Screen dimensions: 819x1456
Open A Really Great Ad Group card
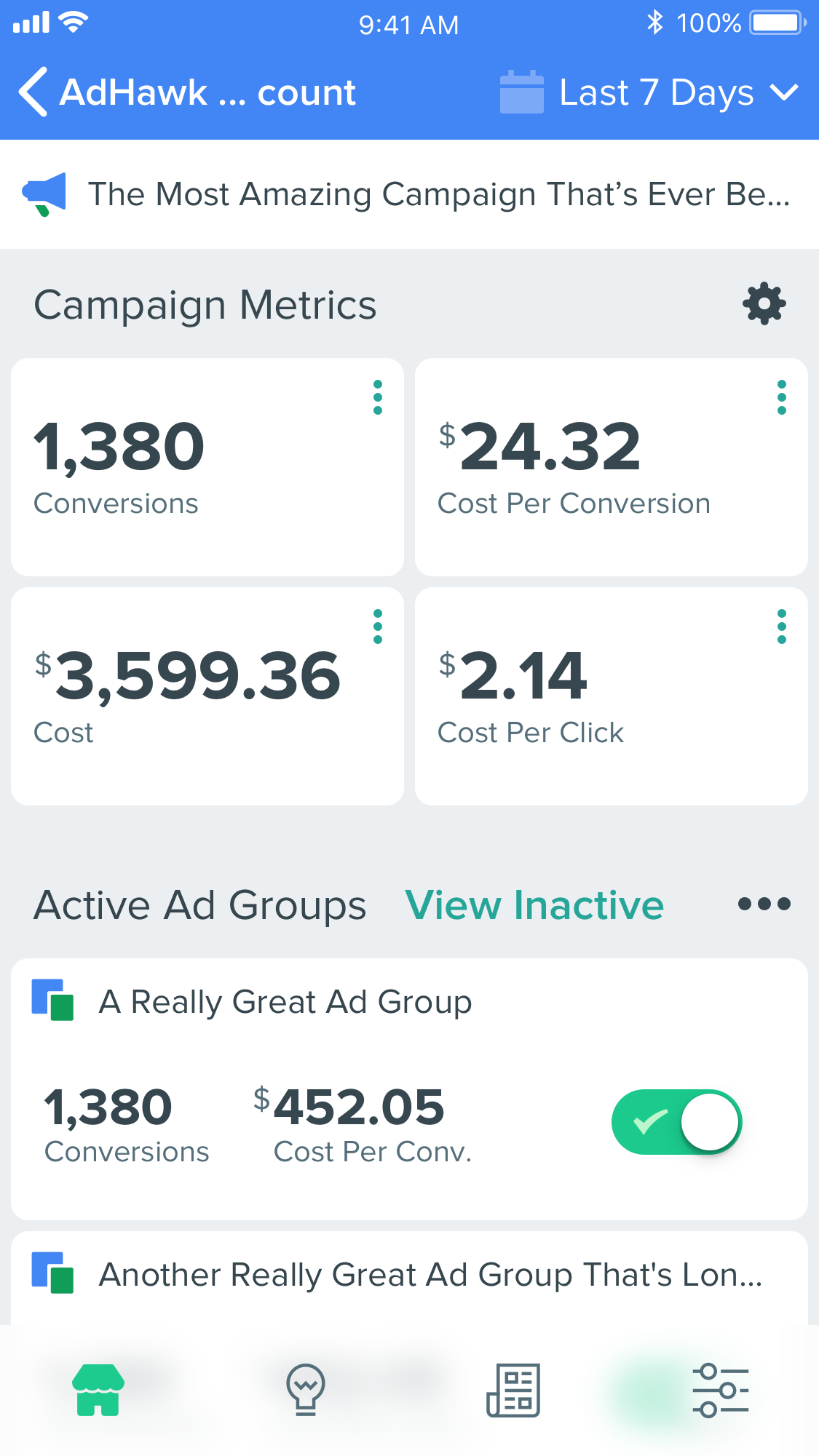(285, 1002)
